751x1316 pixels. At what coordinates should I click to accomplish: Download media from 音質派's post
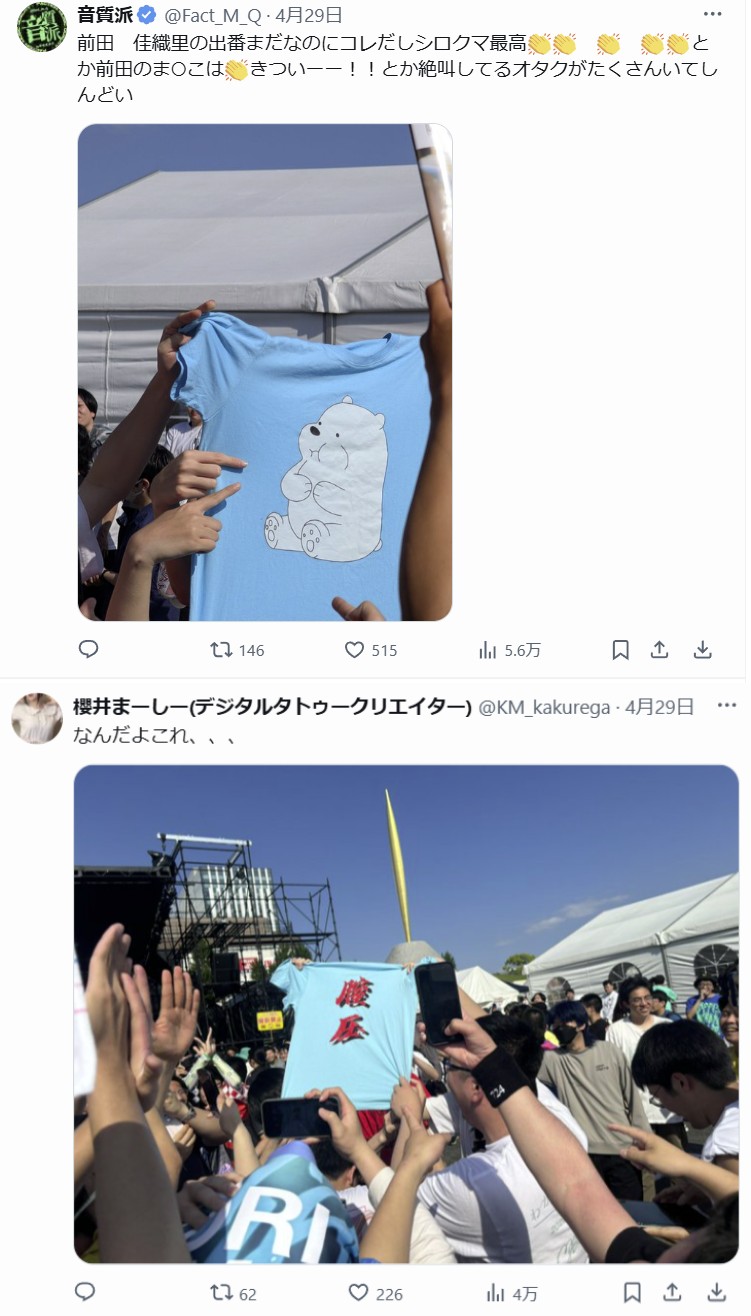point(703,650)
